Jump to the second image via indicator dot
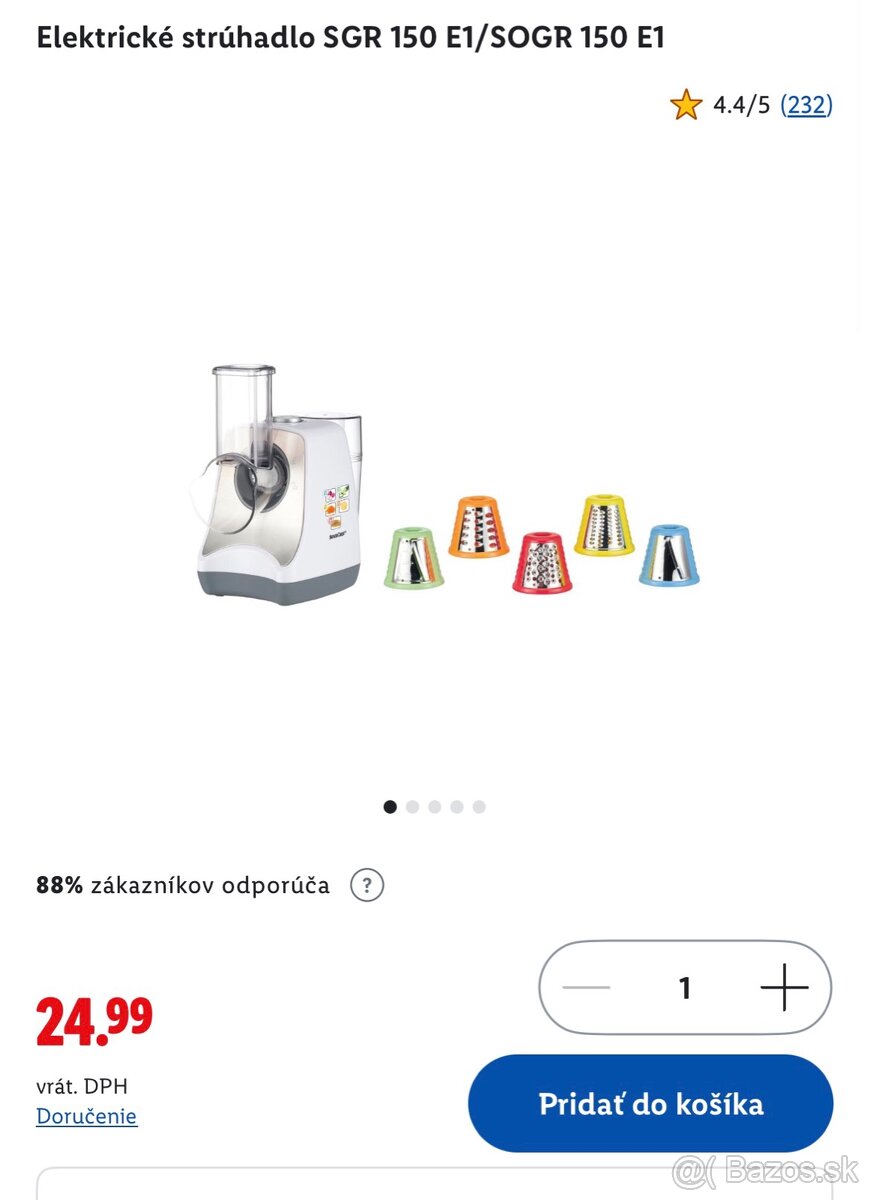This screenshot has height=1200, width=870. pos(412,807)
